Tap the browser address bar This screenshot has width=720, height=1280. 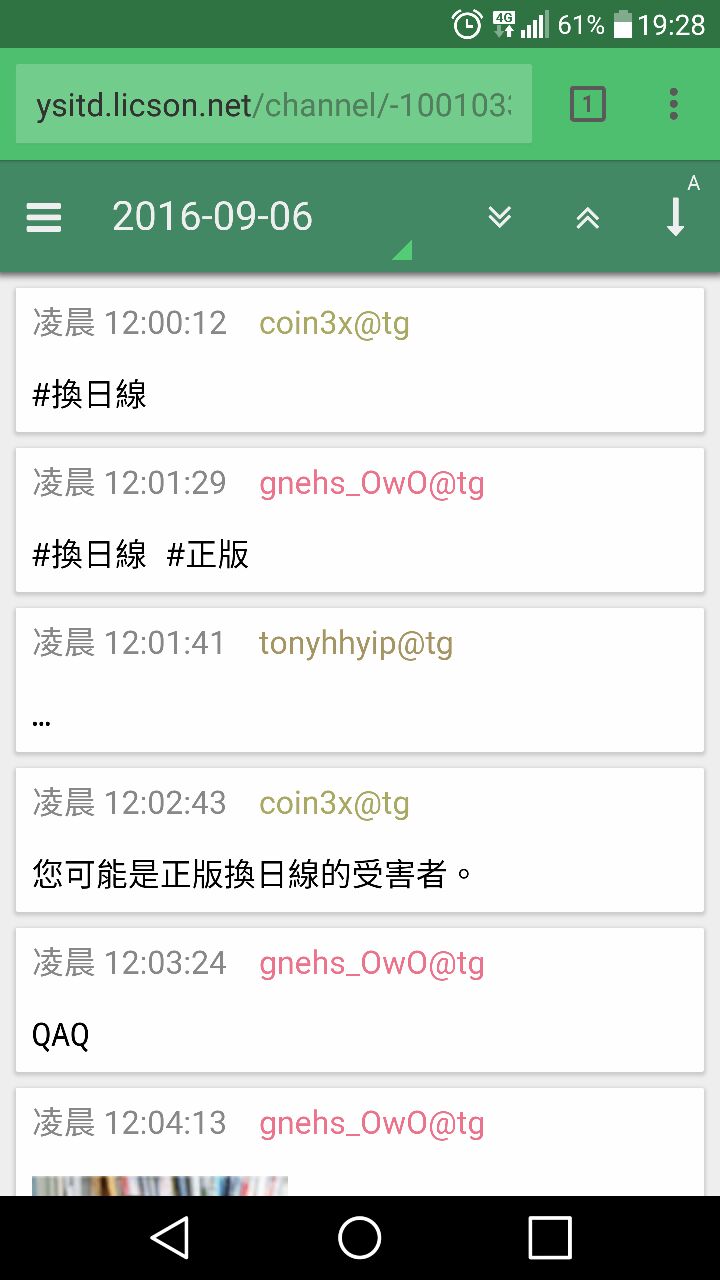(273, 104)
